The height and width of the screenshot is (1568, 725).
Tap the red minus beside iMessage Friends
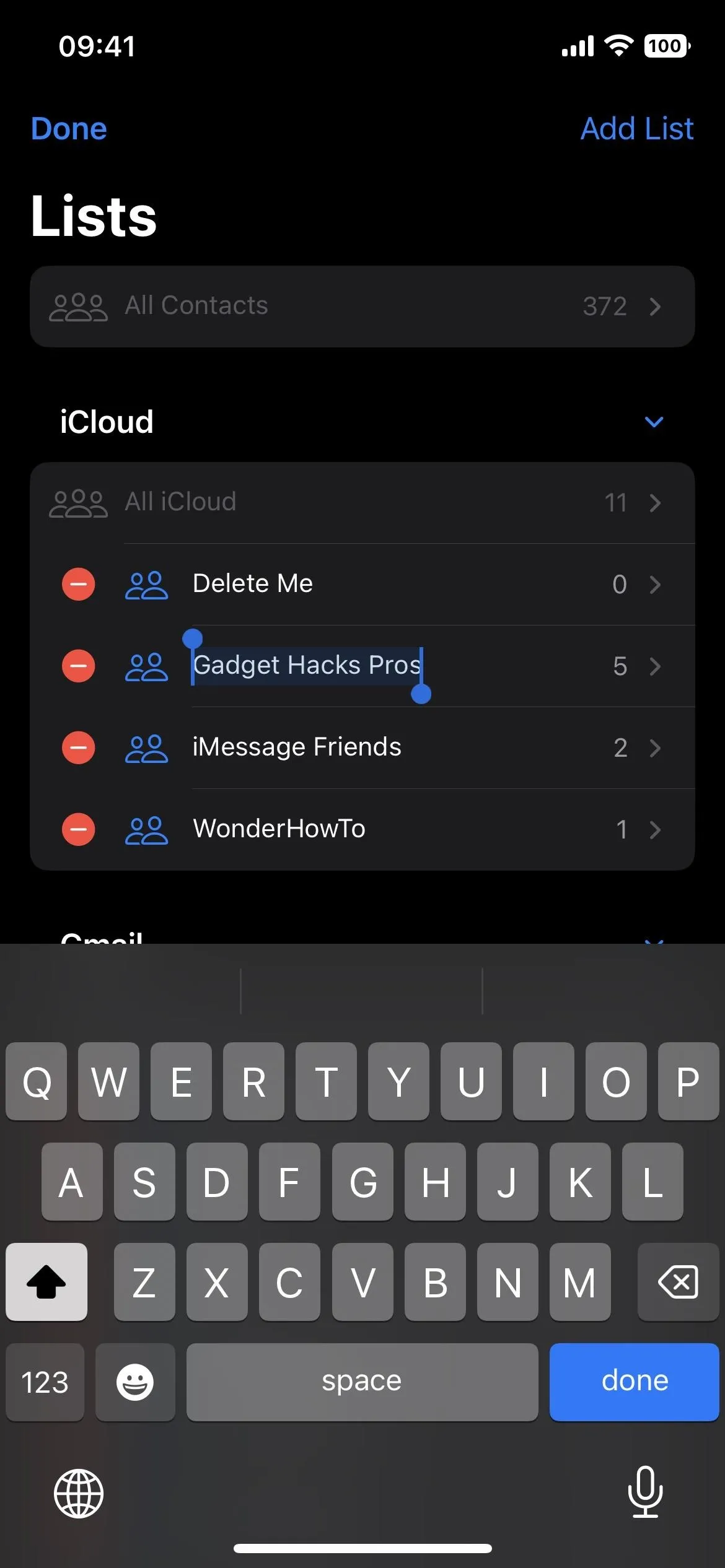(x=79, y=747)
